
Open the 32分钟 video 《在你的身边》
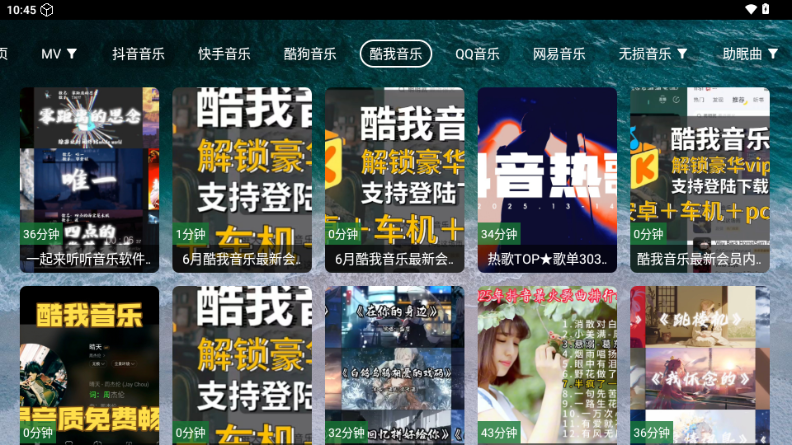click(394, 365)
